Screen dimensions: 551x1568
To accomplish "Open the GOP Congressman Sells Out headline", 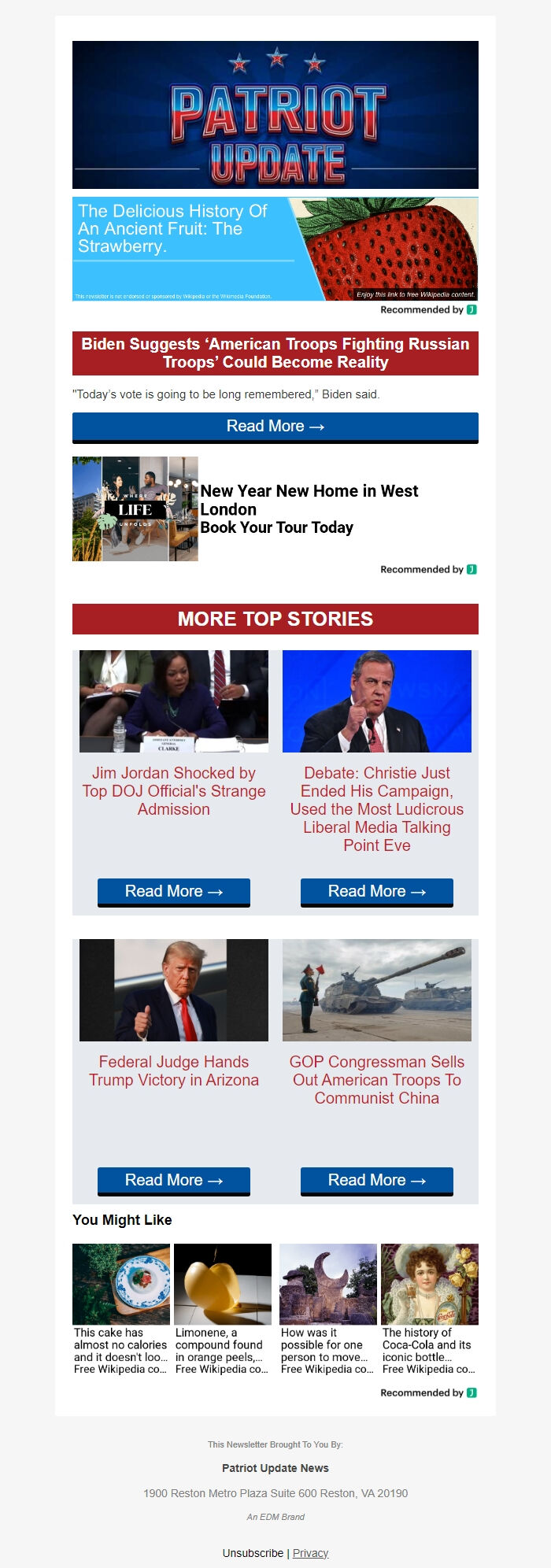I will 376,1080.
